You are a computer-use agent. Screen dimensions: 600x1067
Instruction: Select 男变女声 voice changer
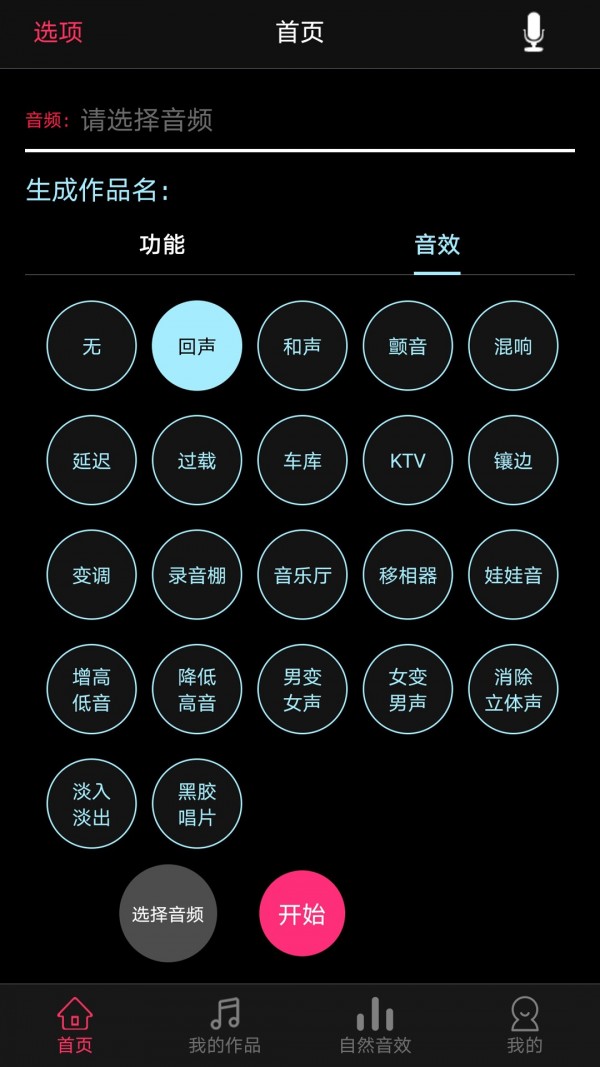click(x=302, y=689)
